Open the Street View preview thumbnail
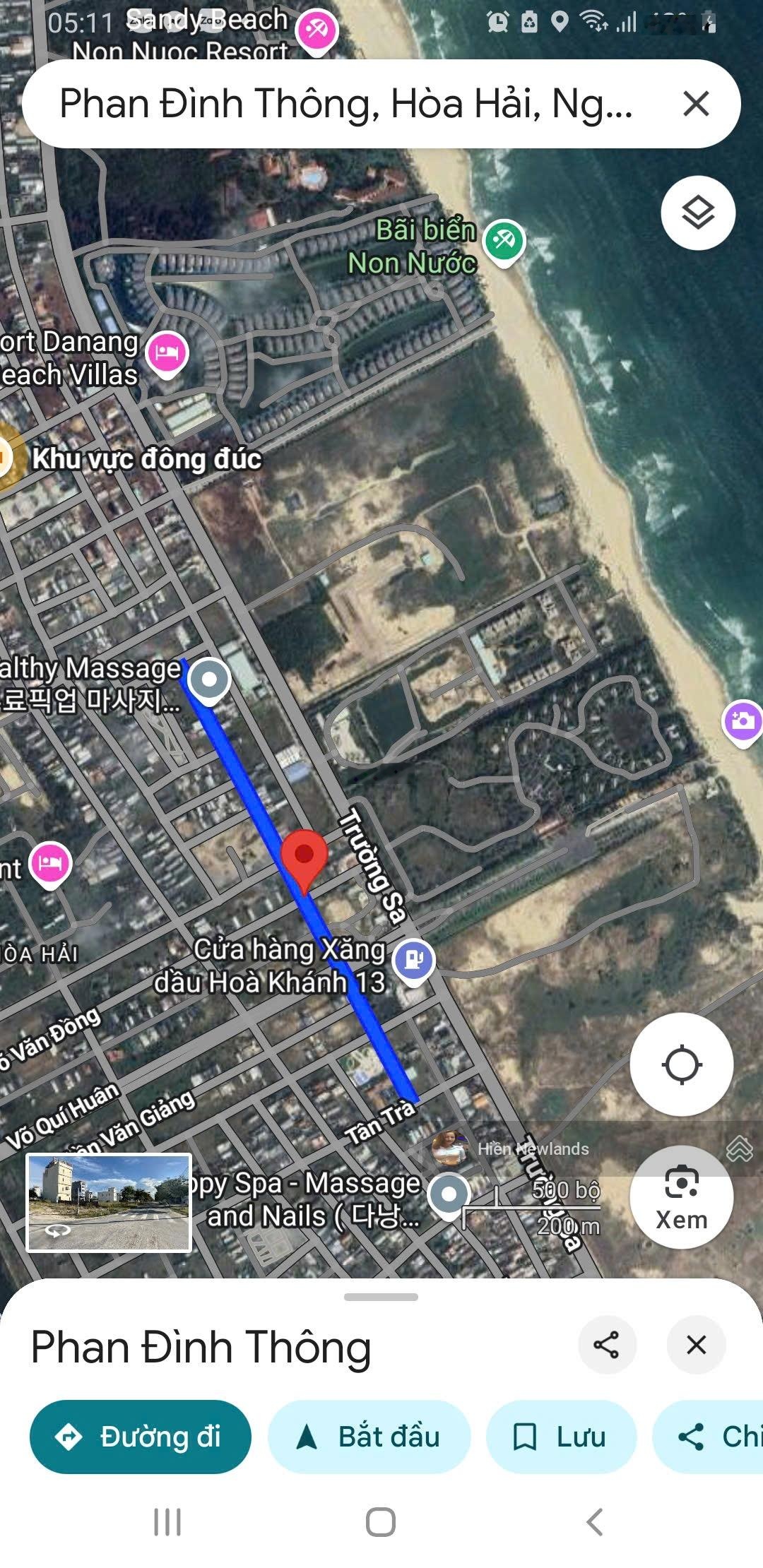 109,1202
